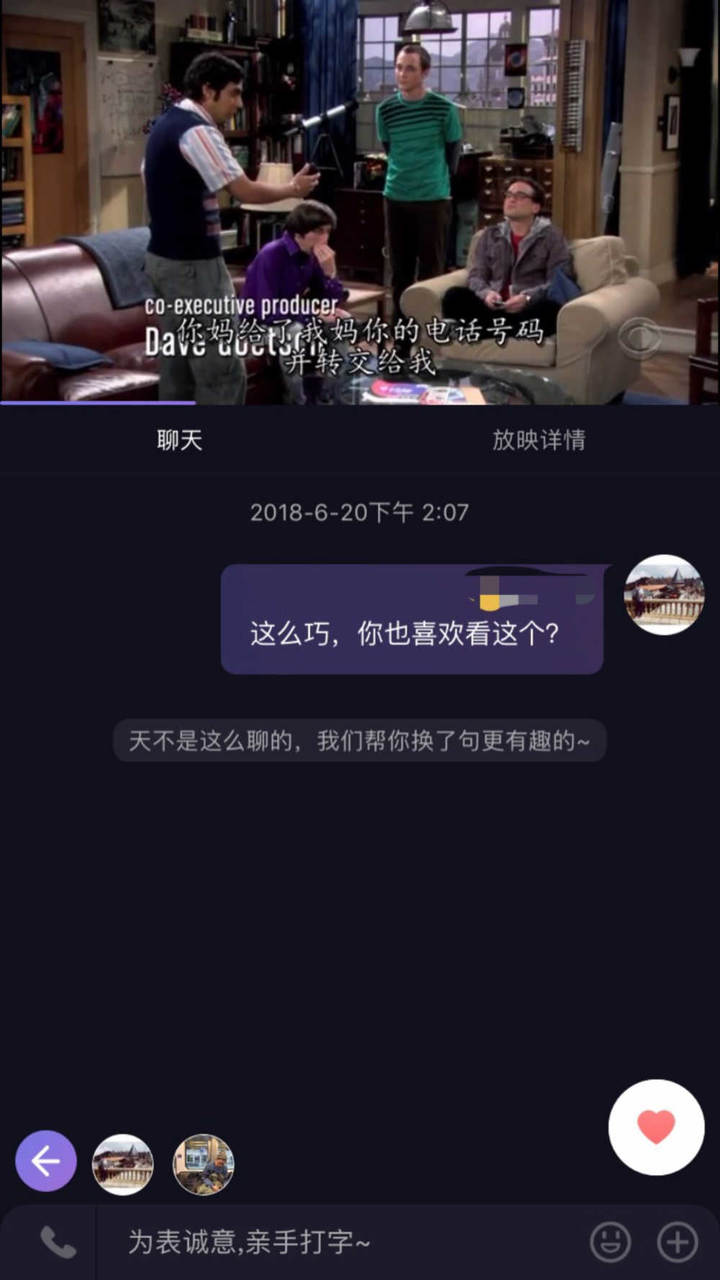Open the plus attachments menu
This screenshot has width=720, height=1280.
(x=677, y=1243)
